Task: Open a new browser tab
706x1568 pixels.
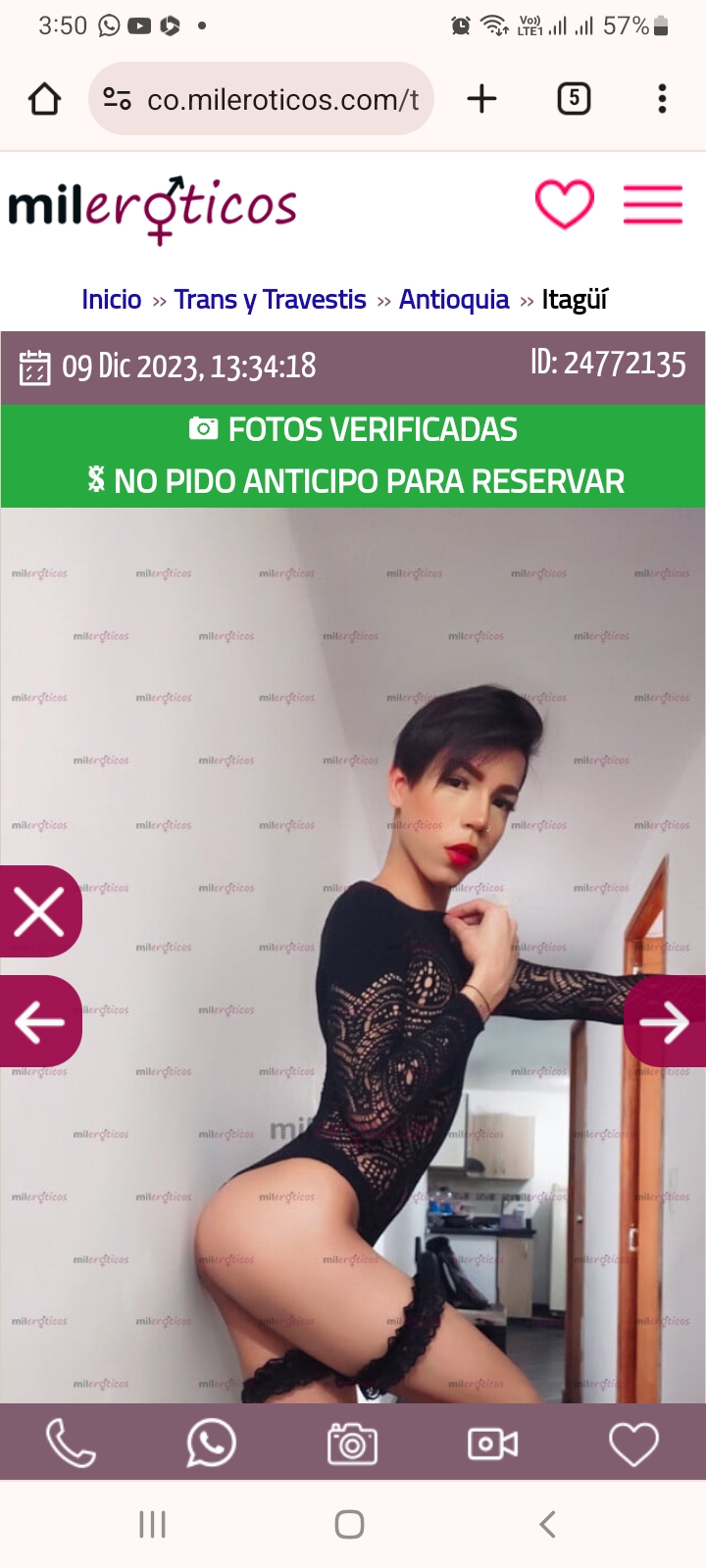Action: tap(481, 99)
